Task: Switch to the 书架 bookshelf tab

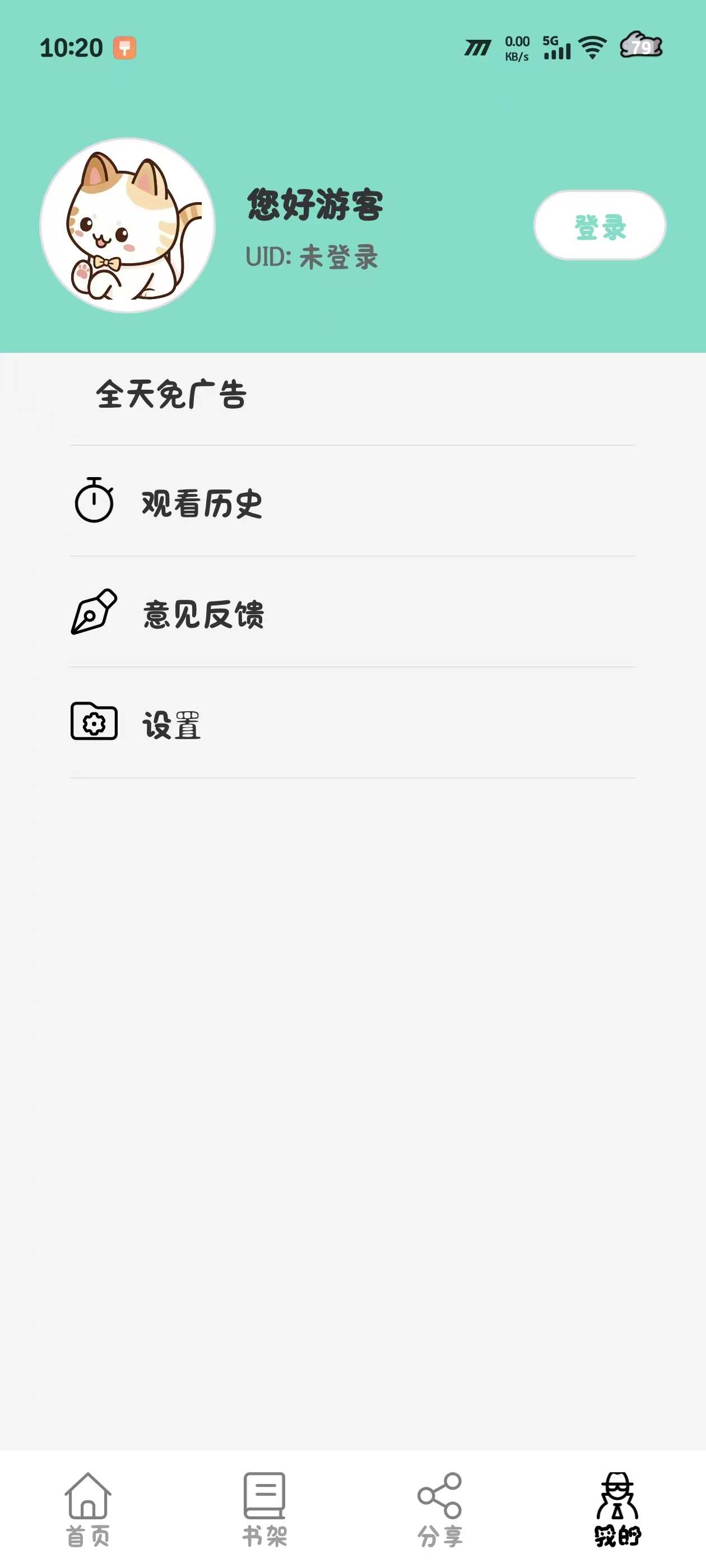Action: [x=264, y=1508]
